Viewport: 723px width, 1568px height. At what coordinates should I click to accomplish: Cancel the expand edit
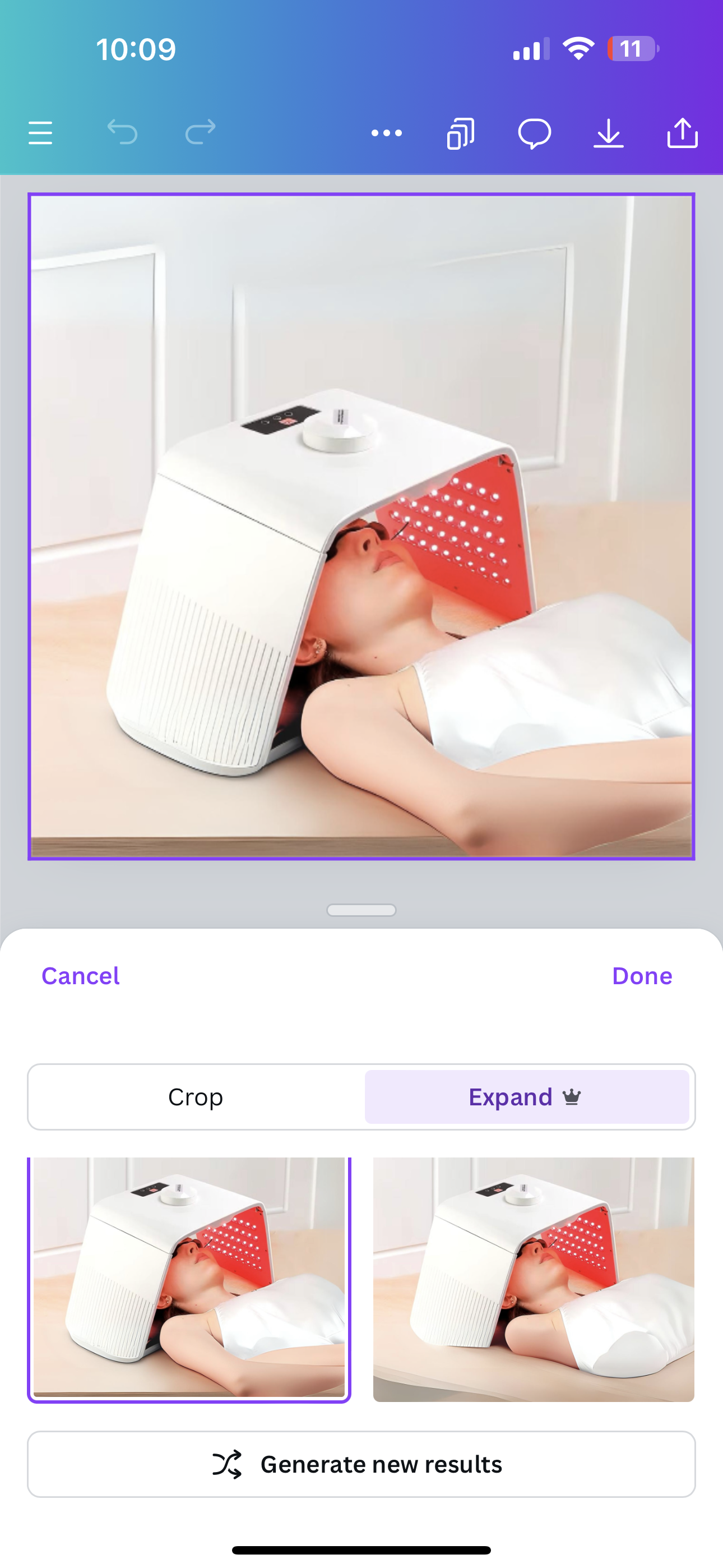[80, 976]
